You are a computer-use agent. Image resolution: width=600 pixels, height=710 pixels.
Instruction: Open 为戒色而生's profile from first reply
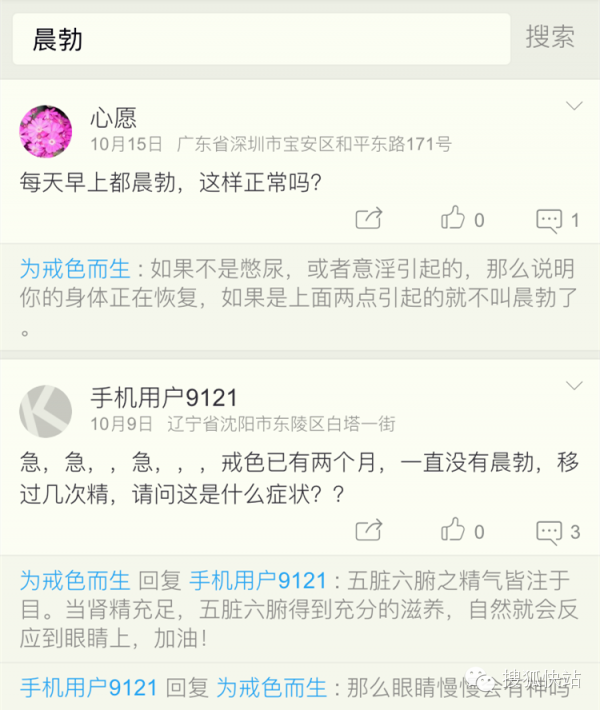point(75,269)
